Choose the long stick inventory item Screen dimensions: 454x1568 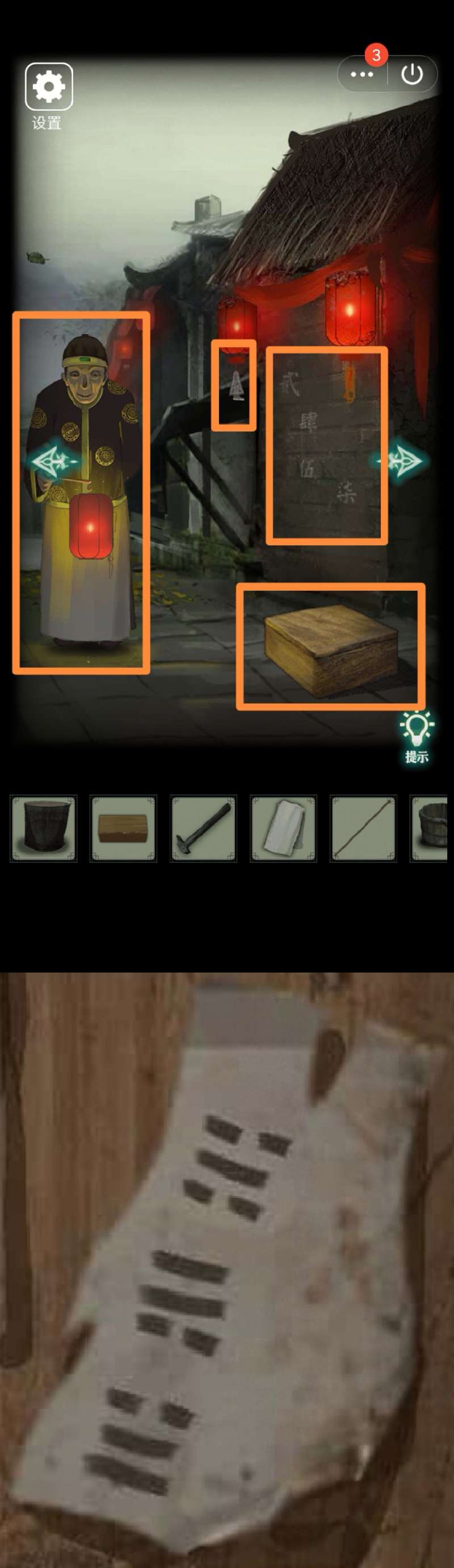point(363,828)
